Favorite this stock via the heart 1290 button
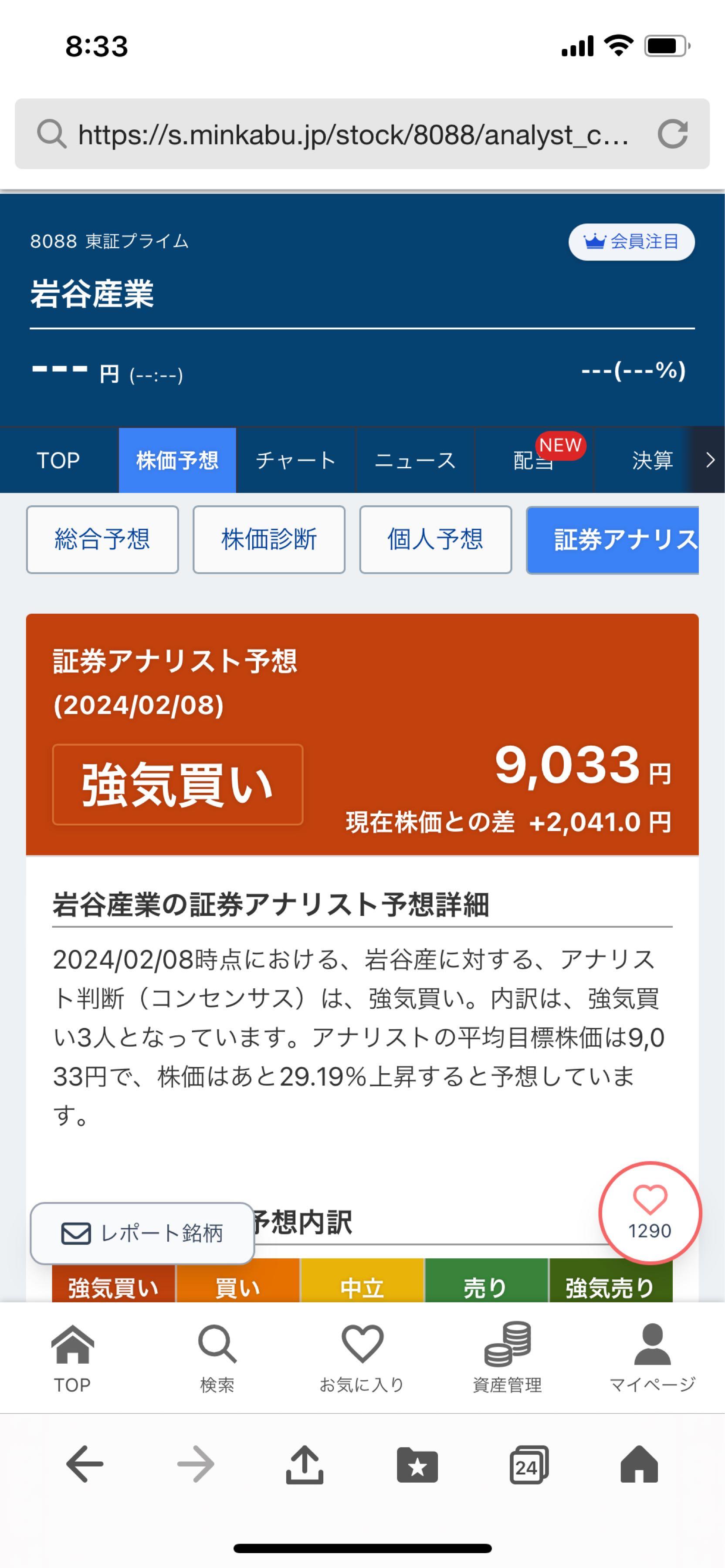Screen dimensions: 725x1568 click(x=650, y=1213)
